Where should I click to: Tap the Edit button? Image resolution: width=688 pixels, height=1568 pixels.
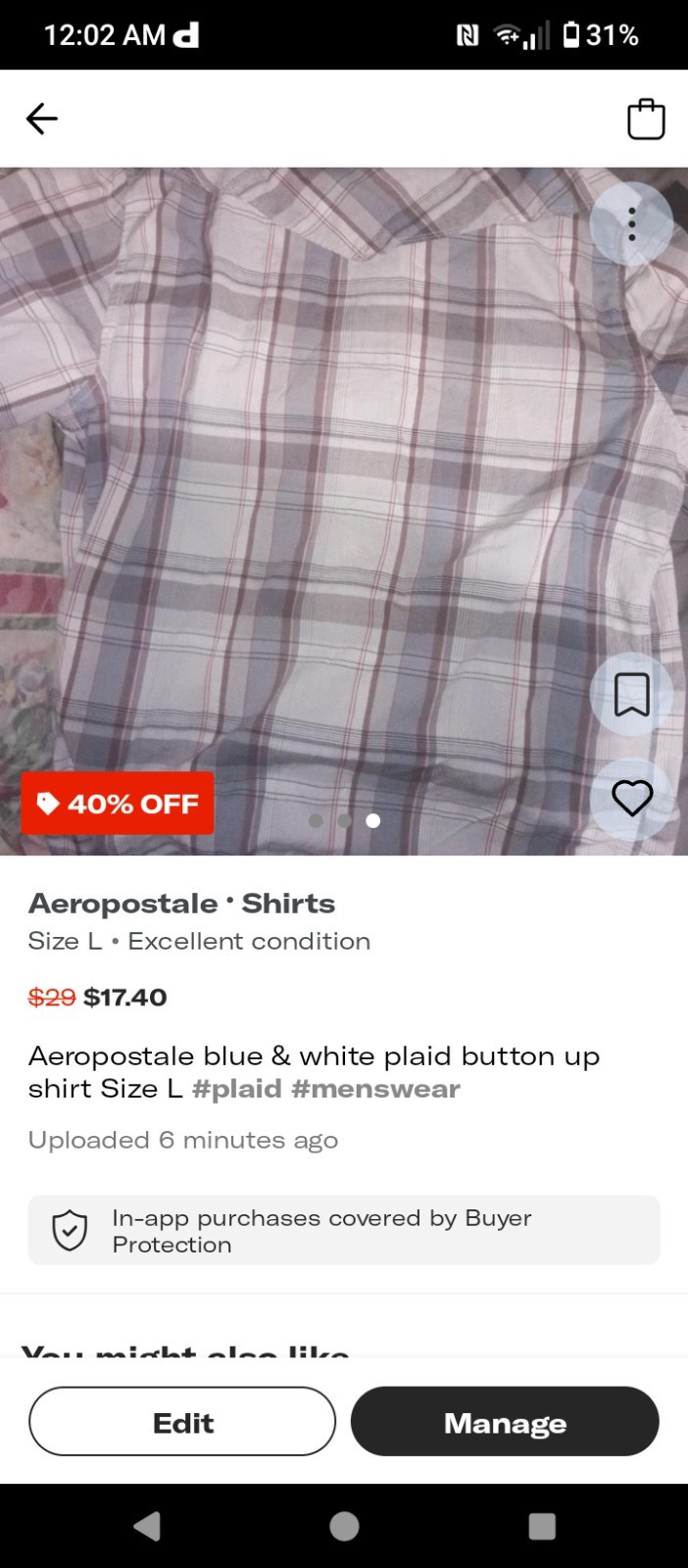(x=182, y=1422)
